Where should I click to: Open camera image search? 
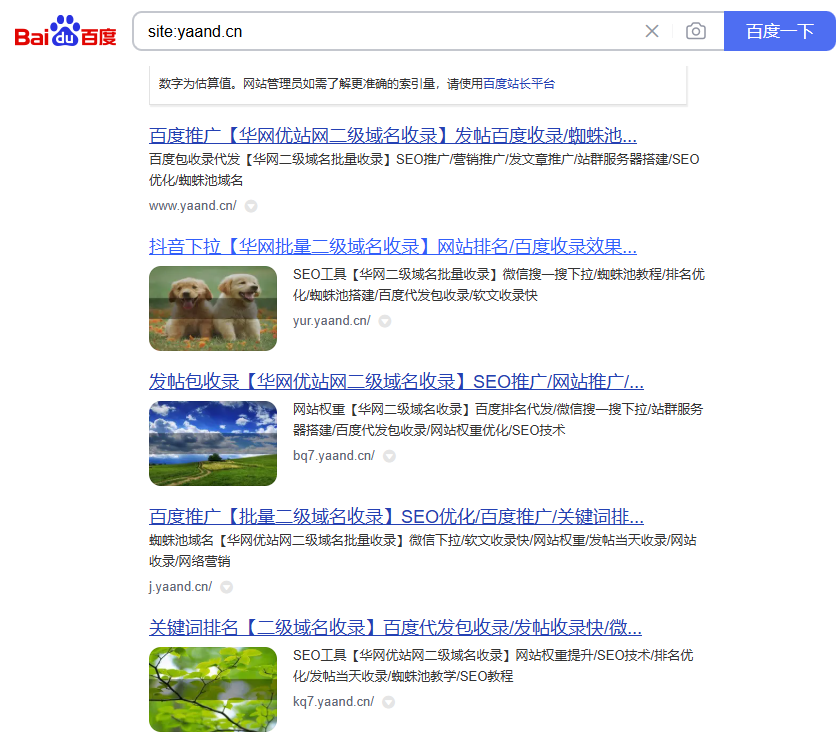pyautogui.click(x=696, y=31)
